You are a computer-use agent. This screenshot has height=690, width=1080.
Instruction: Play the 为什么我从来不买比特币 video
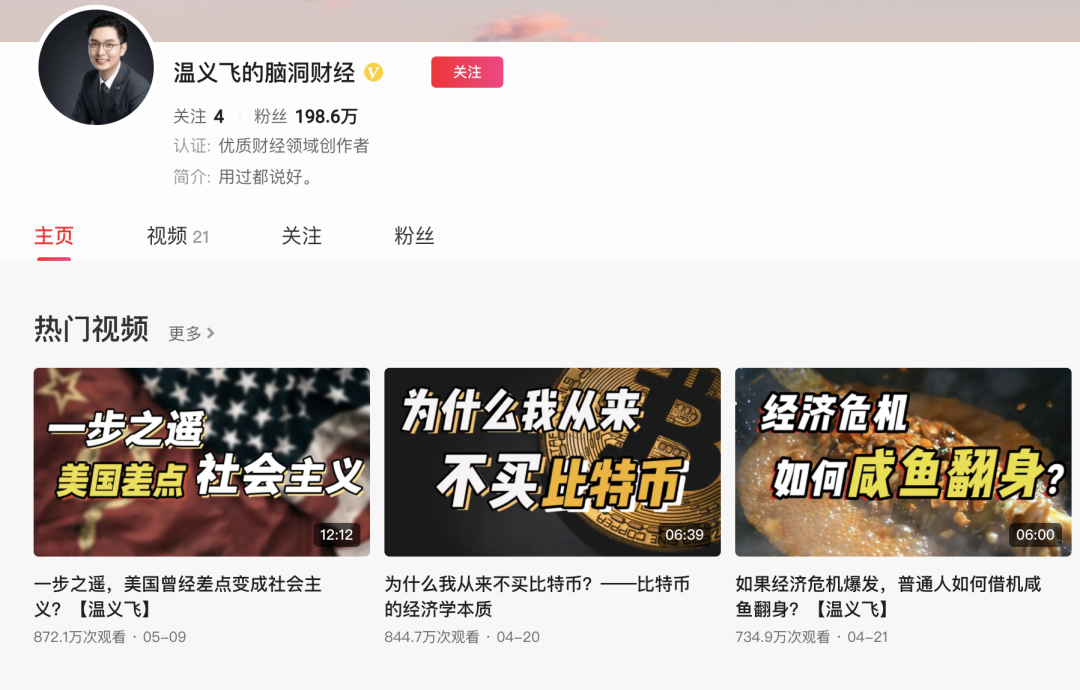pos(552,462)
